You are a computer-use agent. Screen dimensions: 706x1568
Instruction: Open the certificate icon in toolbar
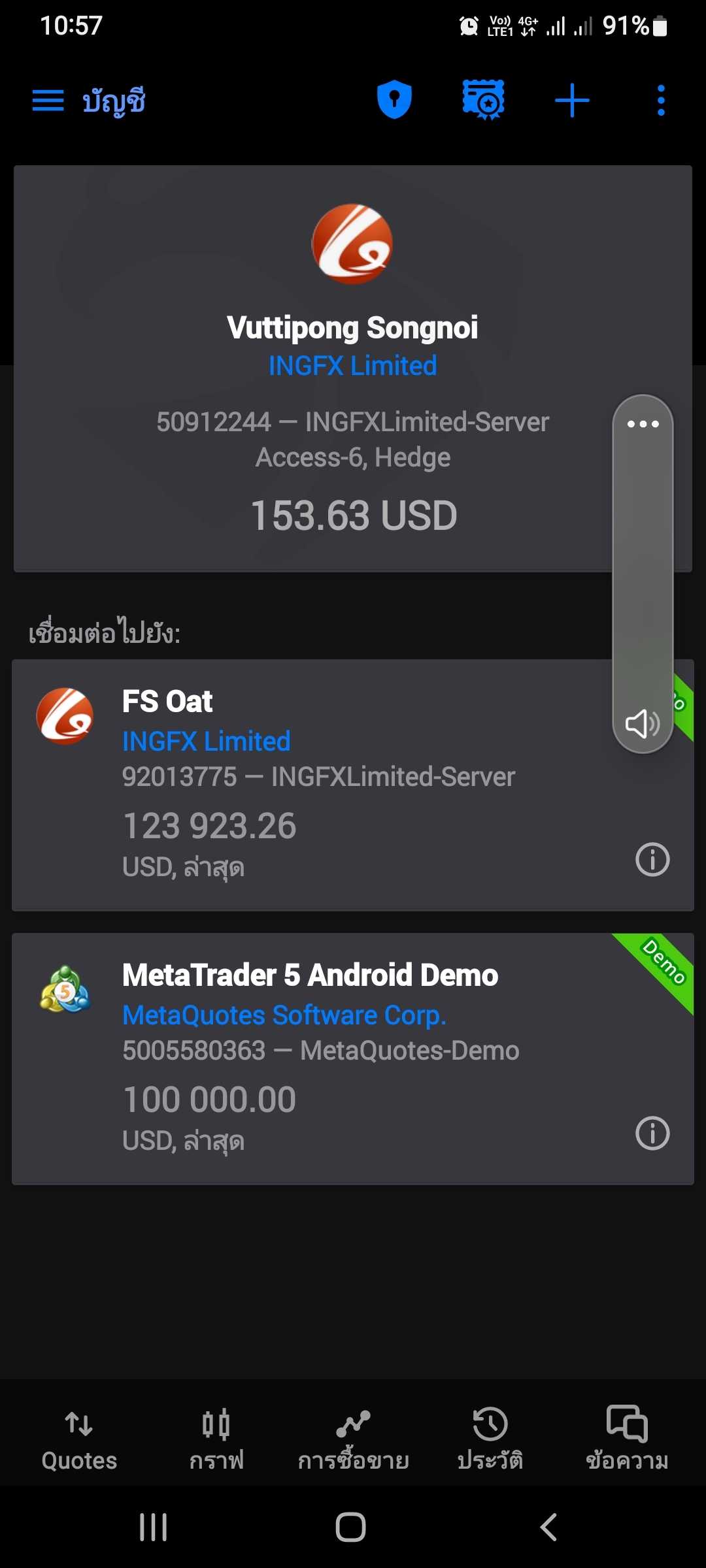point(484,100)
